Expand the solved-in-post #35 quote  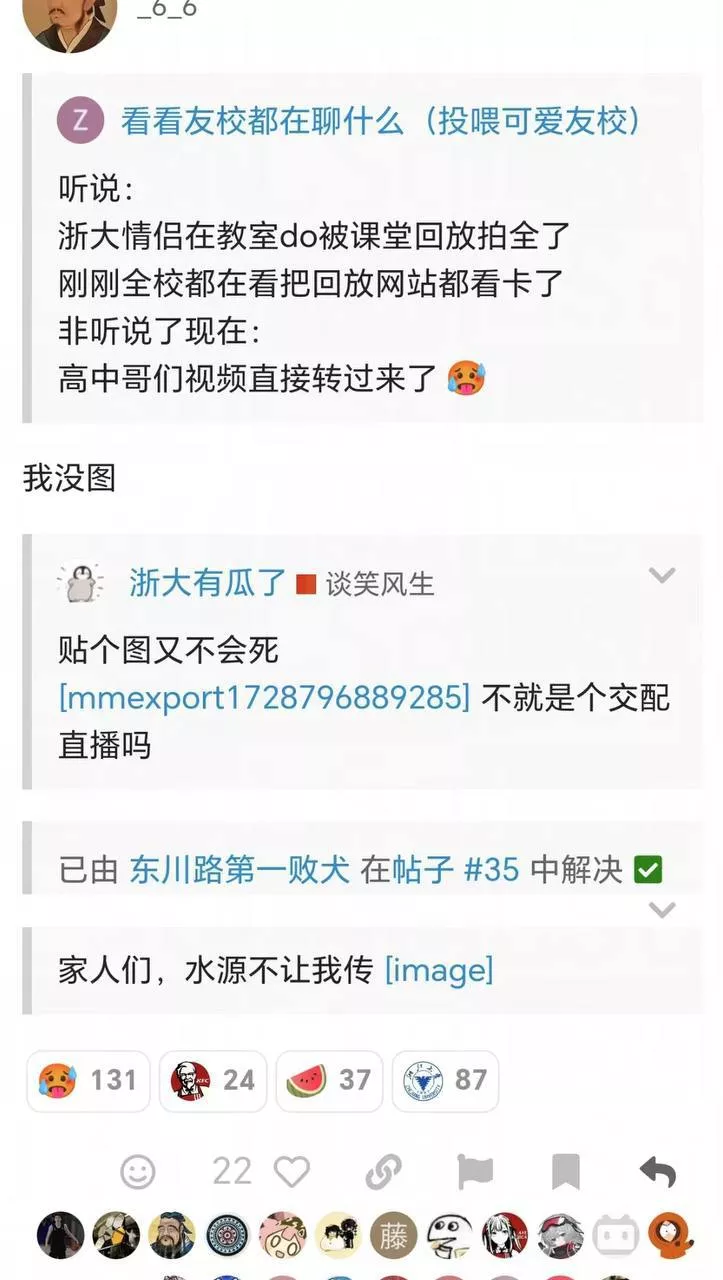pos(662,910)
